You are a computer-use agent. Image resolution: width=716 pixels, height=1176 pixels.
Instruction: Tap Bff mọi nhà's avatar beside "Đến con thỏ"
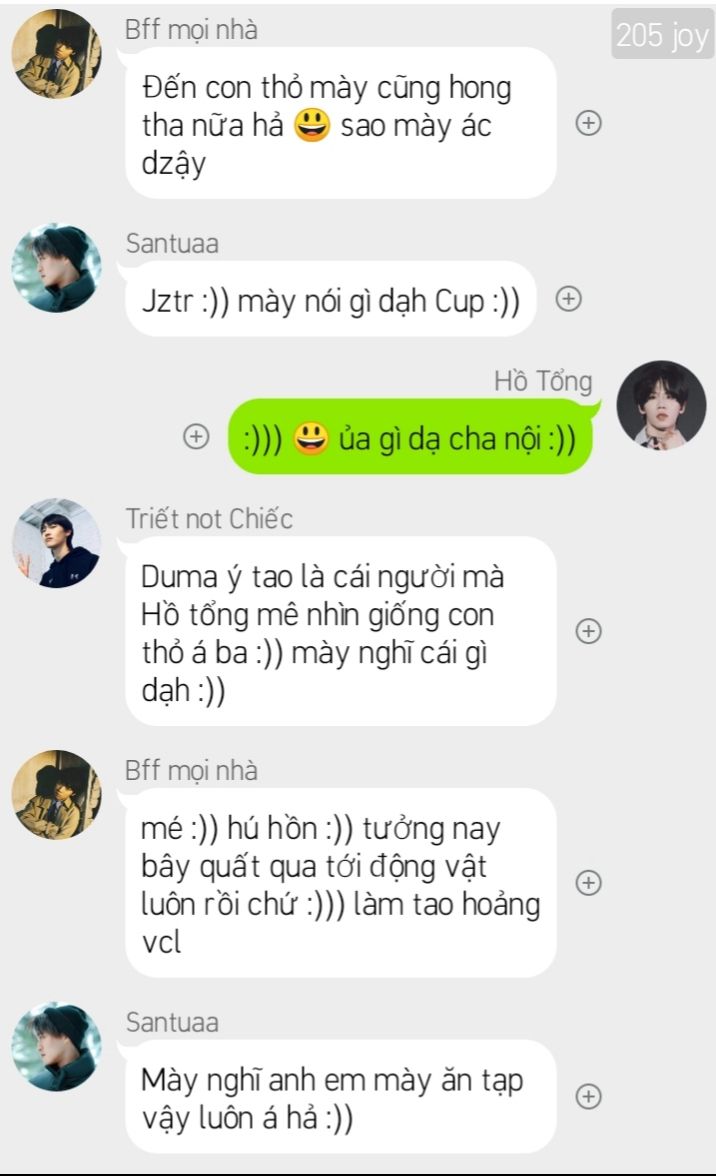pos(56,54)
